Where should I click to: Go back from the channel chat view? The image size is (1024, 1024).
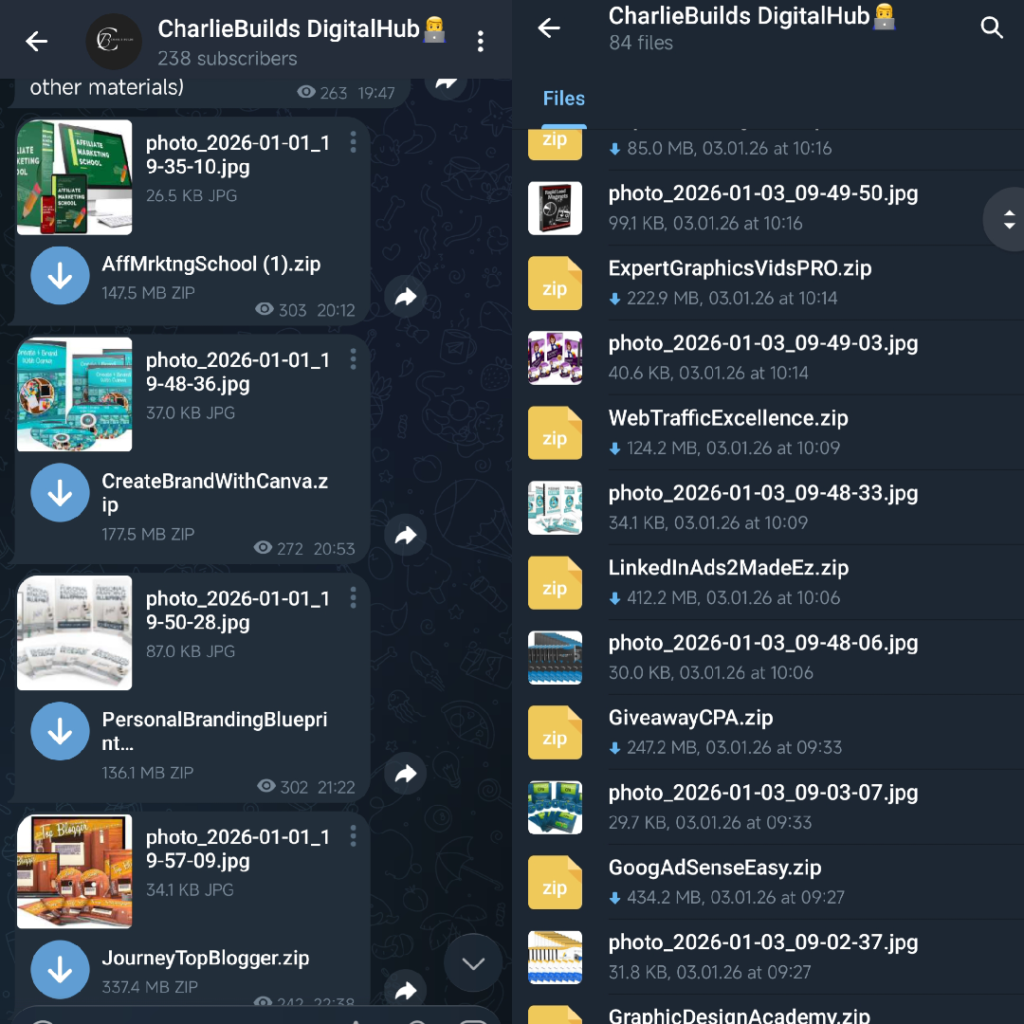[37, 41]
